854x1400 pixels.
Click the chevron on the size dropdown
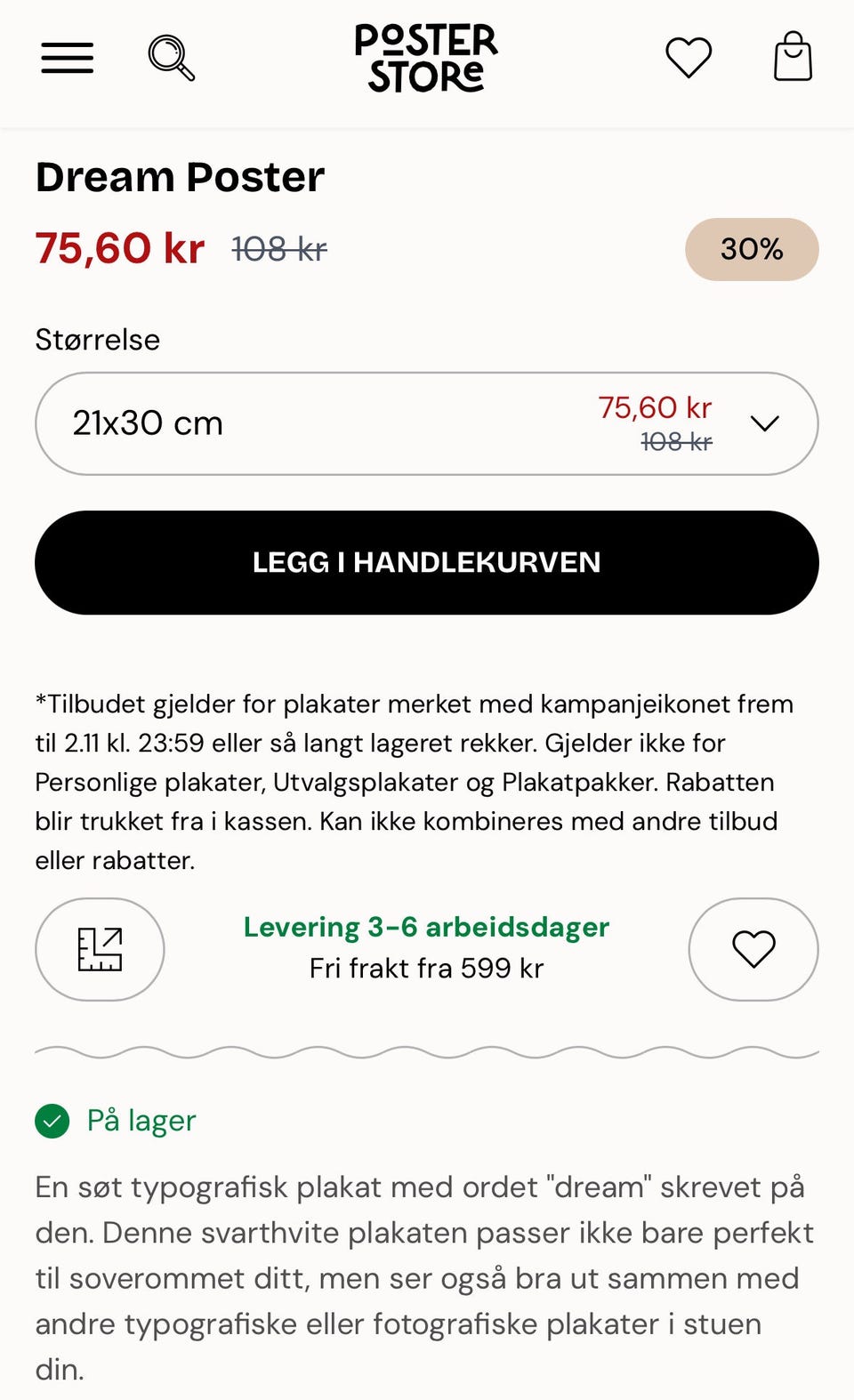[x=763, y=422]
